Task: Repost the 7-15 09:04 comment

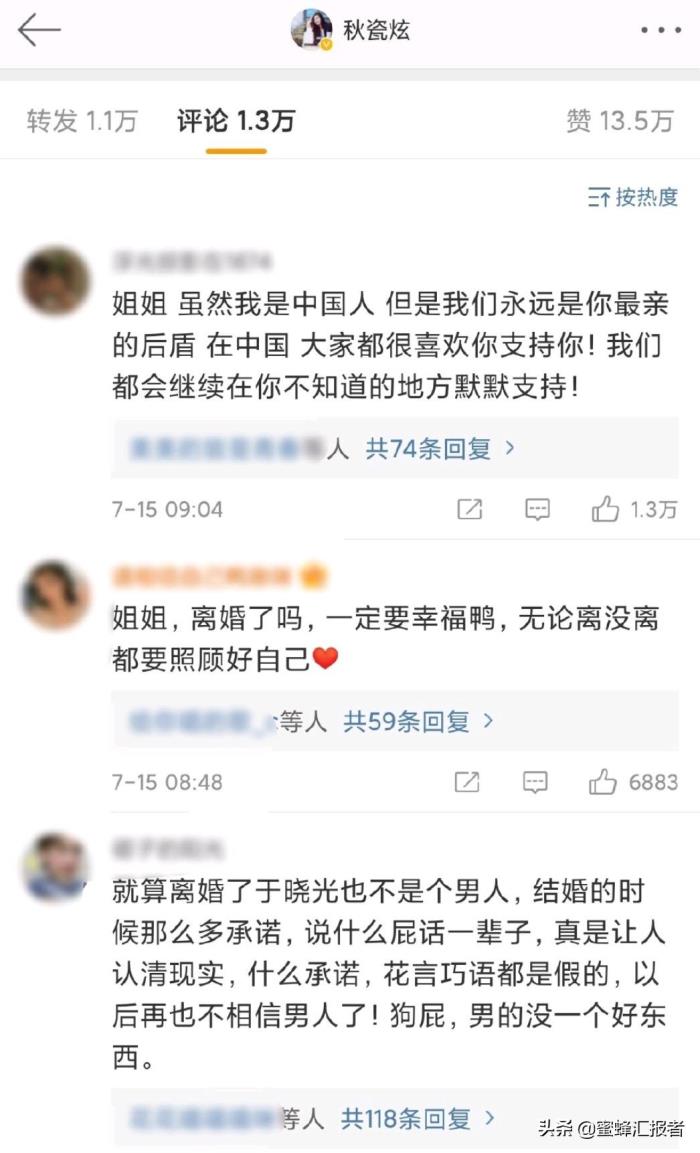Action: click(x=469, y=509)
